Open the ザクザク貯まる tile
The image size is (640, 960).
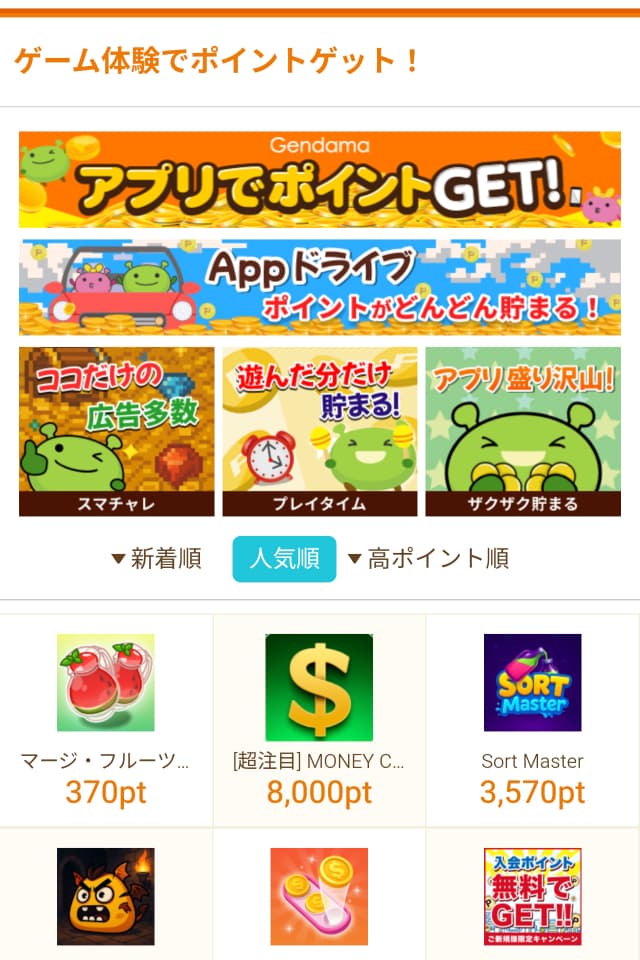click(x=522, y=431)
